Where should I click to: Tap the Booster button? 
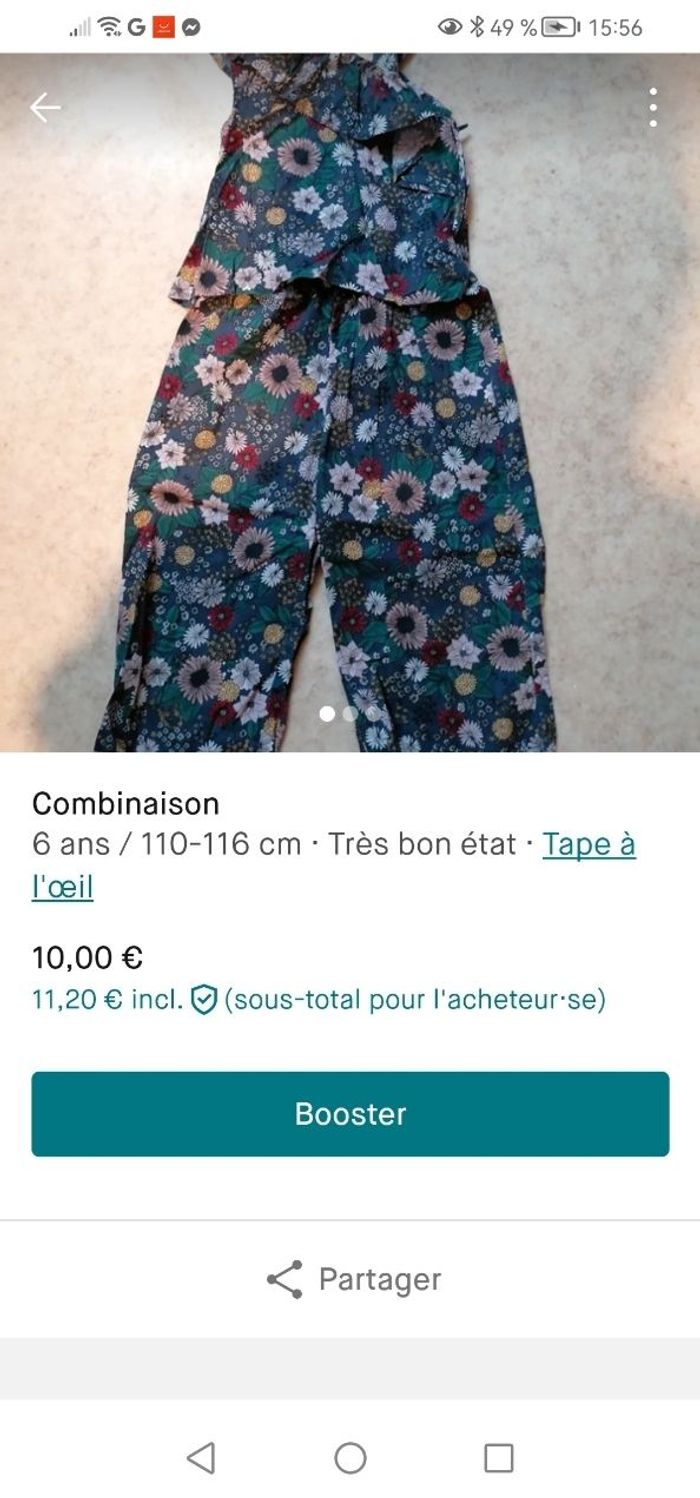[350, 1114]
